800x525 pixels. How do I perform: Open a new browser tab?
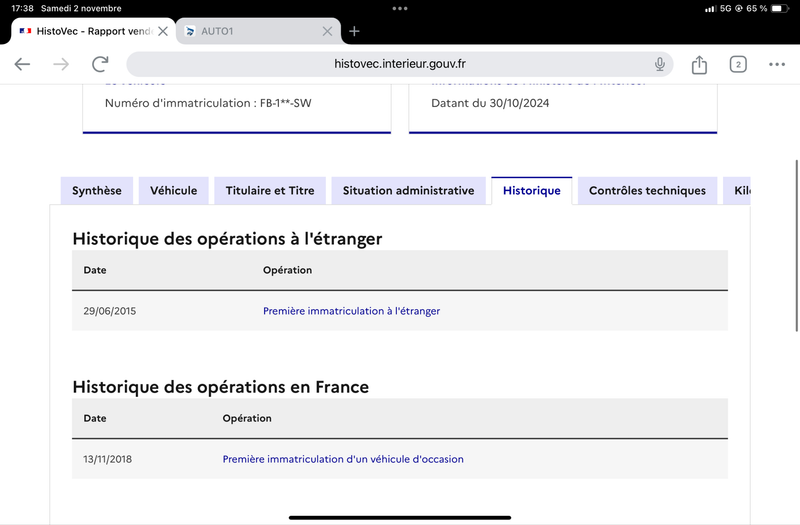pyautogui.click(x=354, y=31)
